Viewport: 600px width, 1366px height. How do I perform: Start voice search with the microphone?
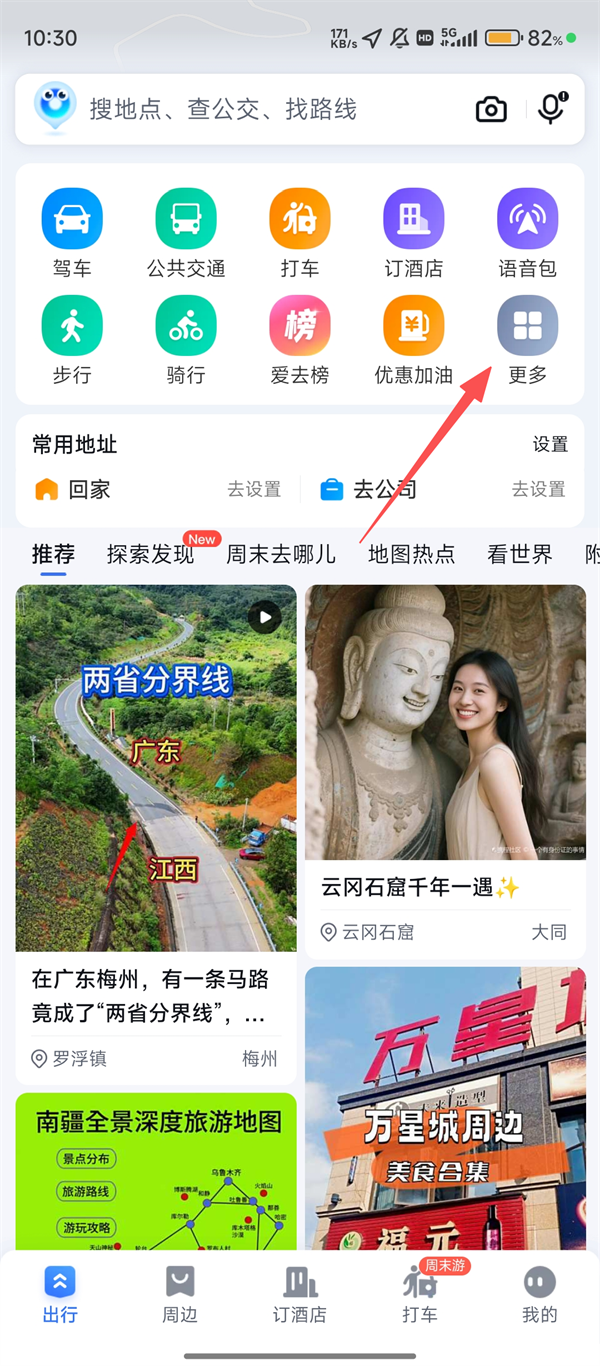[551, 108]
